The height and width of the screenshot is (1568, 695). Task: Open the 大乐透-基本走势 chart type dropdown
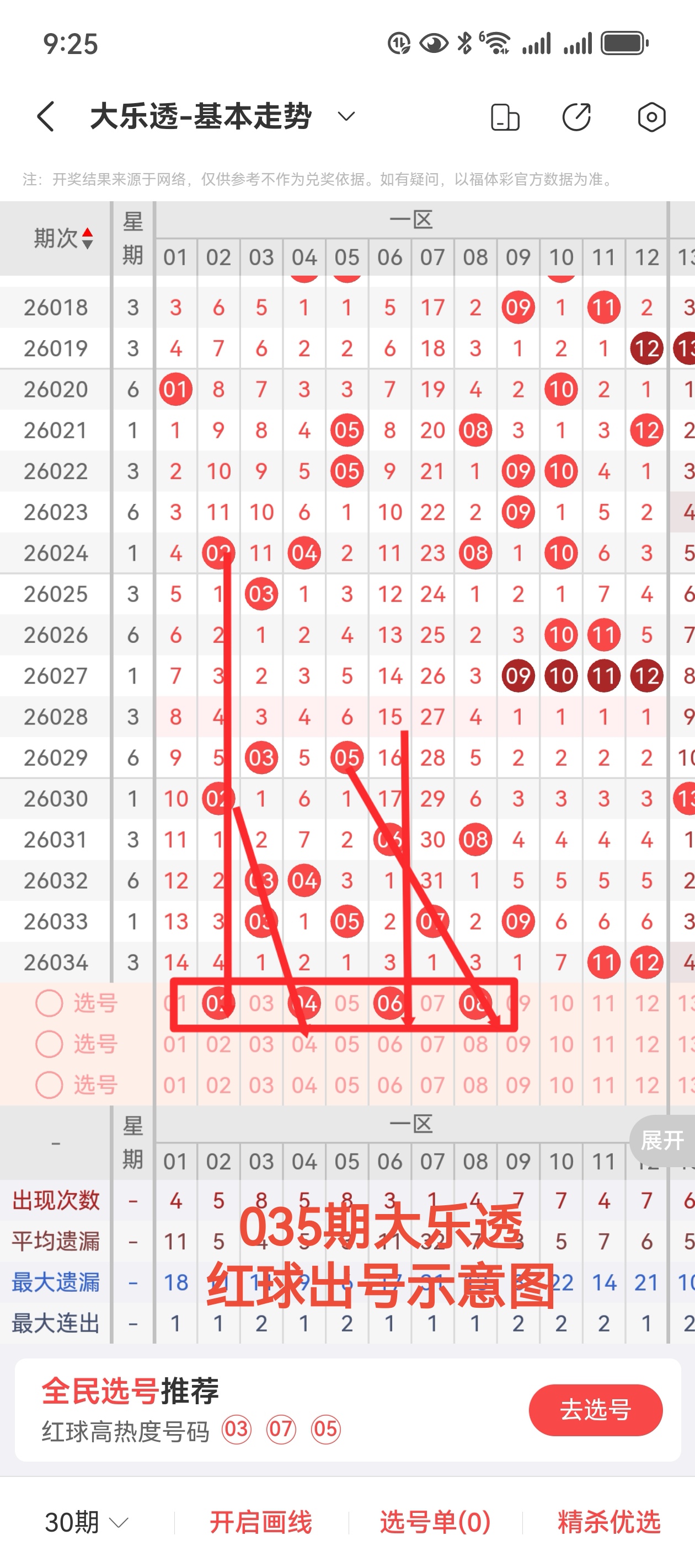(x=346, y=116)
